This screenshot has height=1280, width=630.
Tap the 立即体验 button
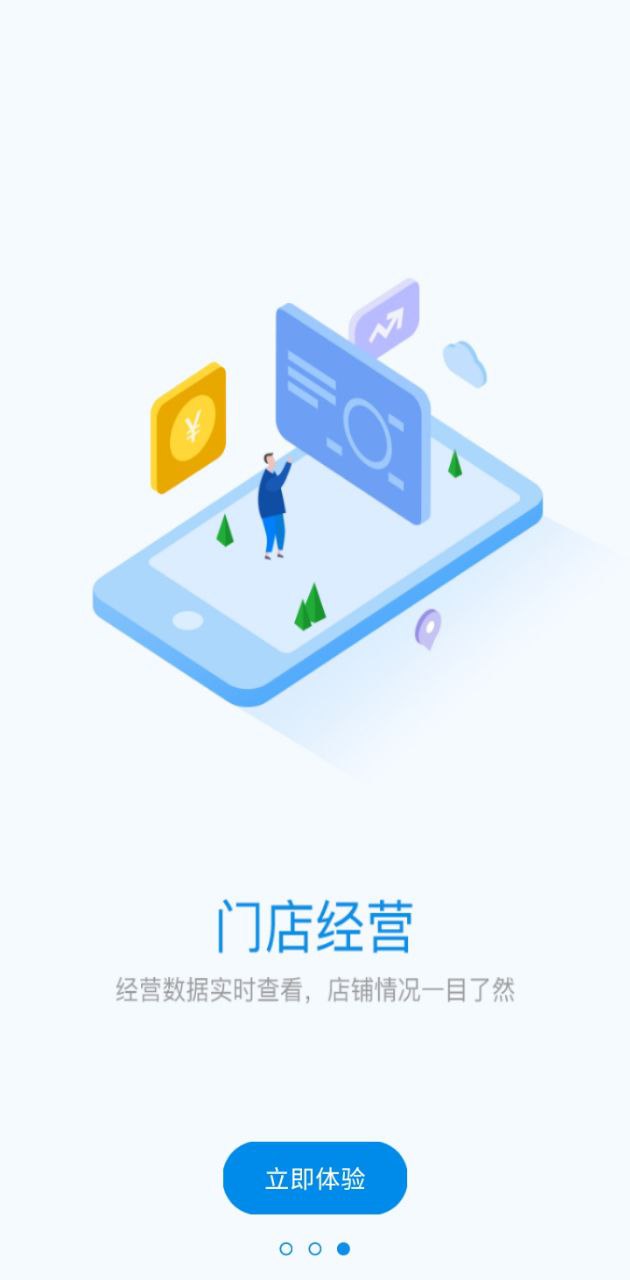click(x=315, y=1178)
